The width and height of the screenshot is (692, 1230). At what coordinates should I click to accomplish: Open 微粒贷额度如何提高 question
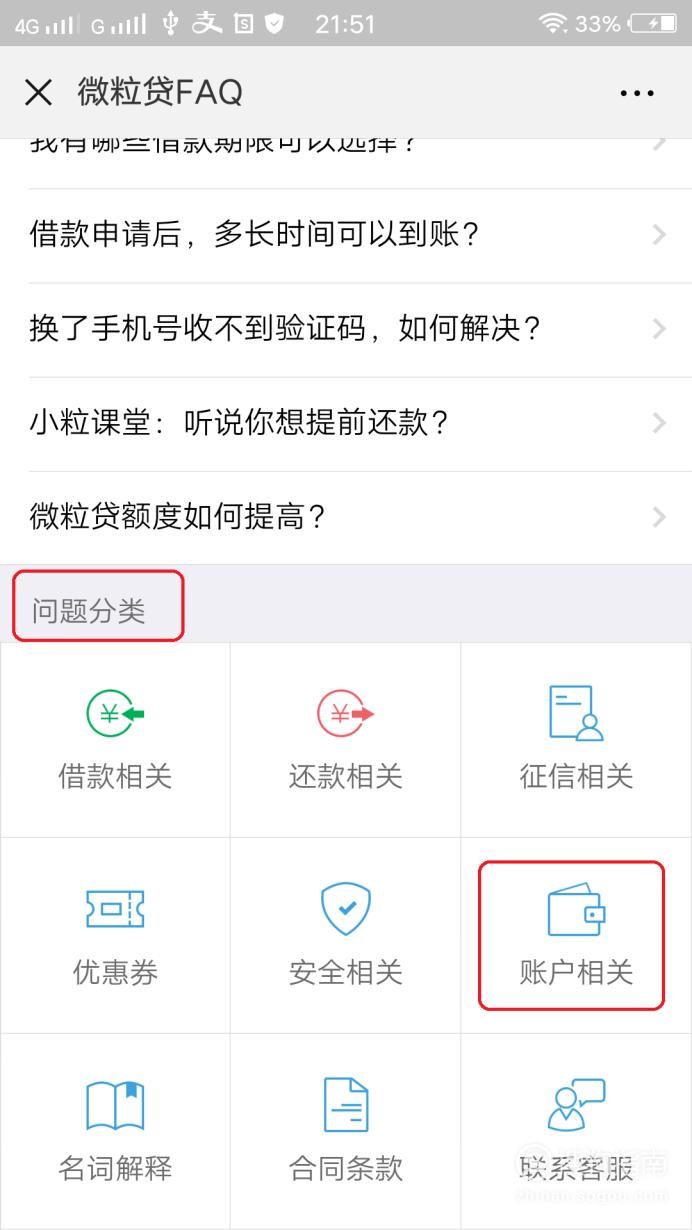tap(346, 517)
